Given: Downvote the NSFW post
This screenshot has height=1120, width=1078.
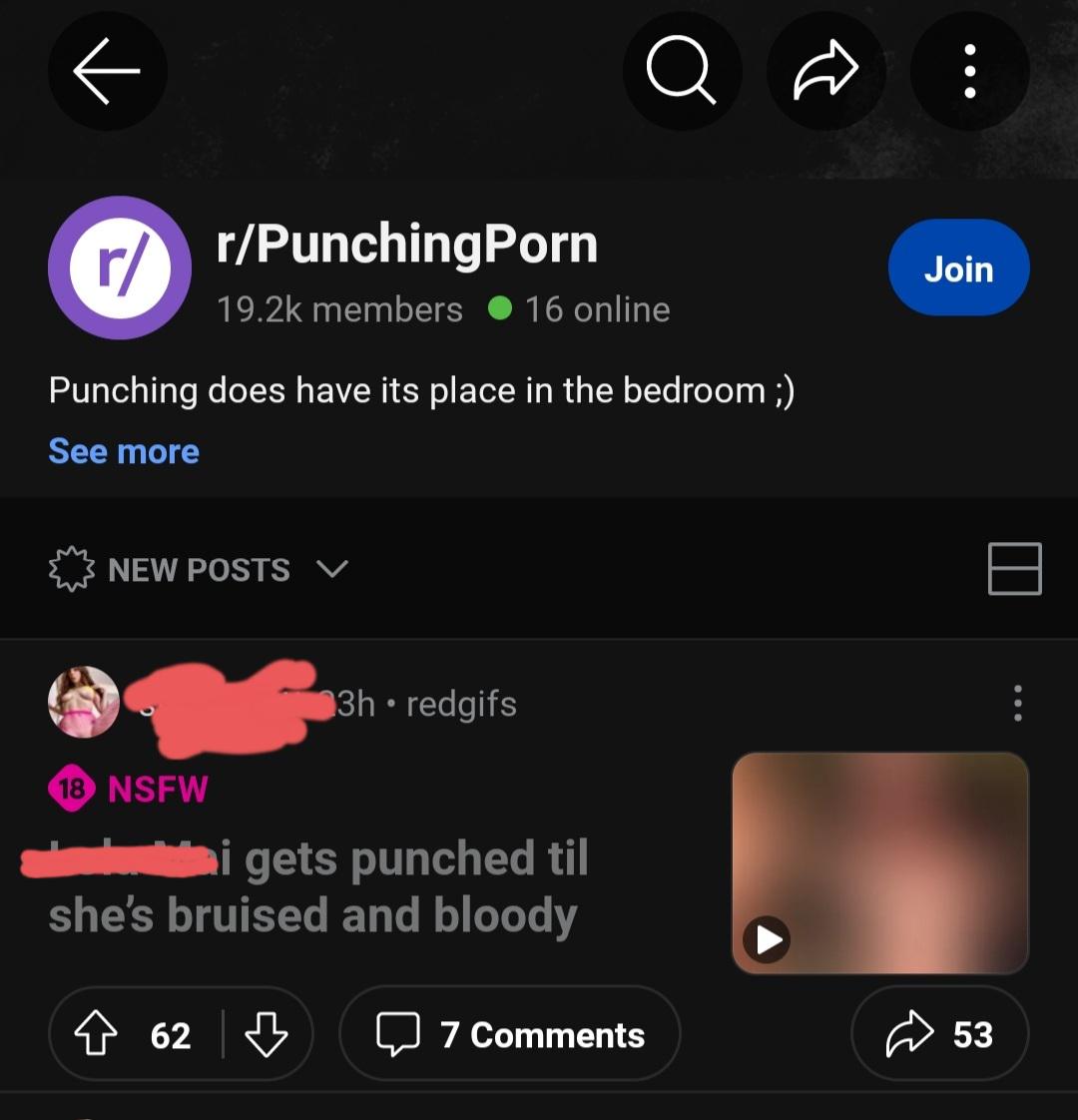Looking at the screenshot, I should (x=266, y=1035).
